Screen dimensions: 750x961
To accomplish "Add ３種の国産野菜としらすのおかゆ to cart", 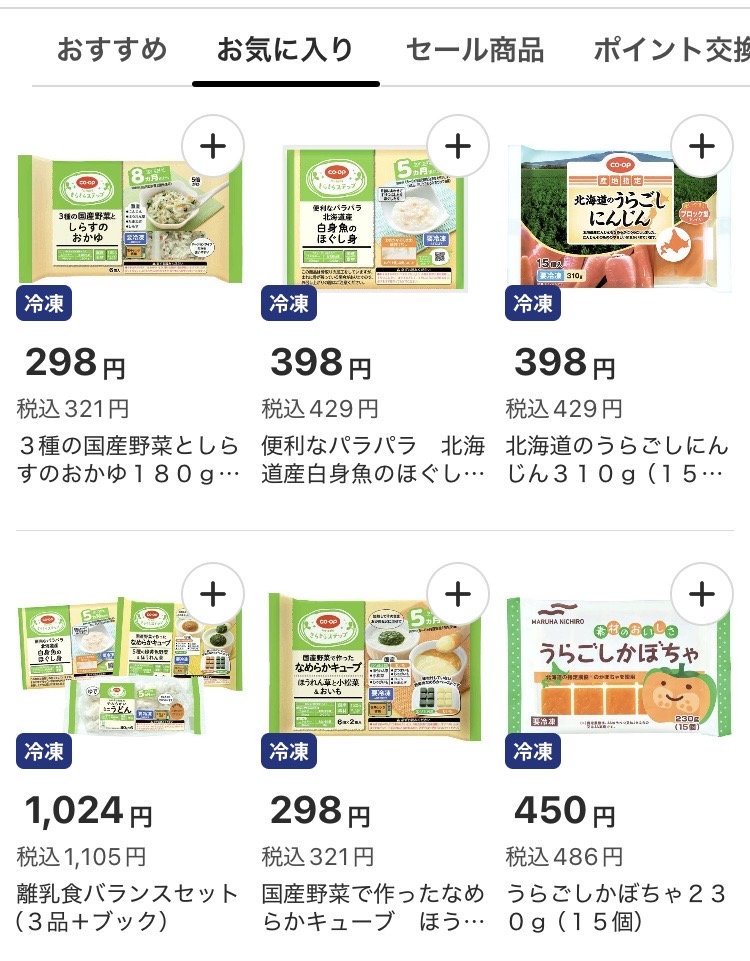I will click(x=212, y=147).
